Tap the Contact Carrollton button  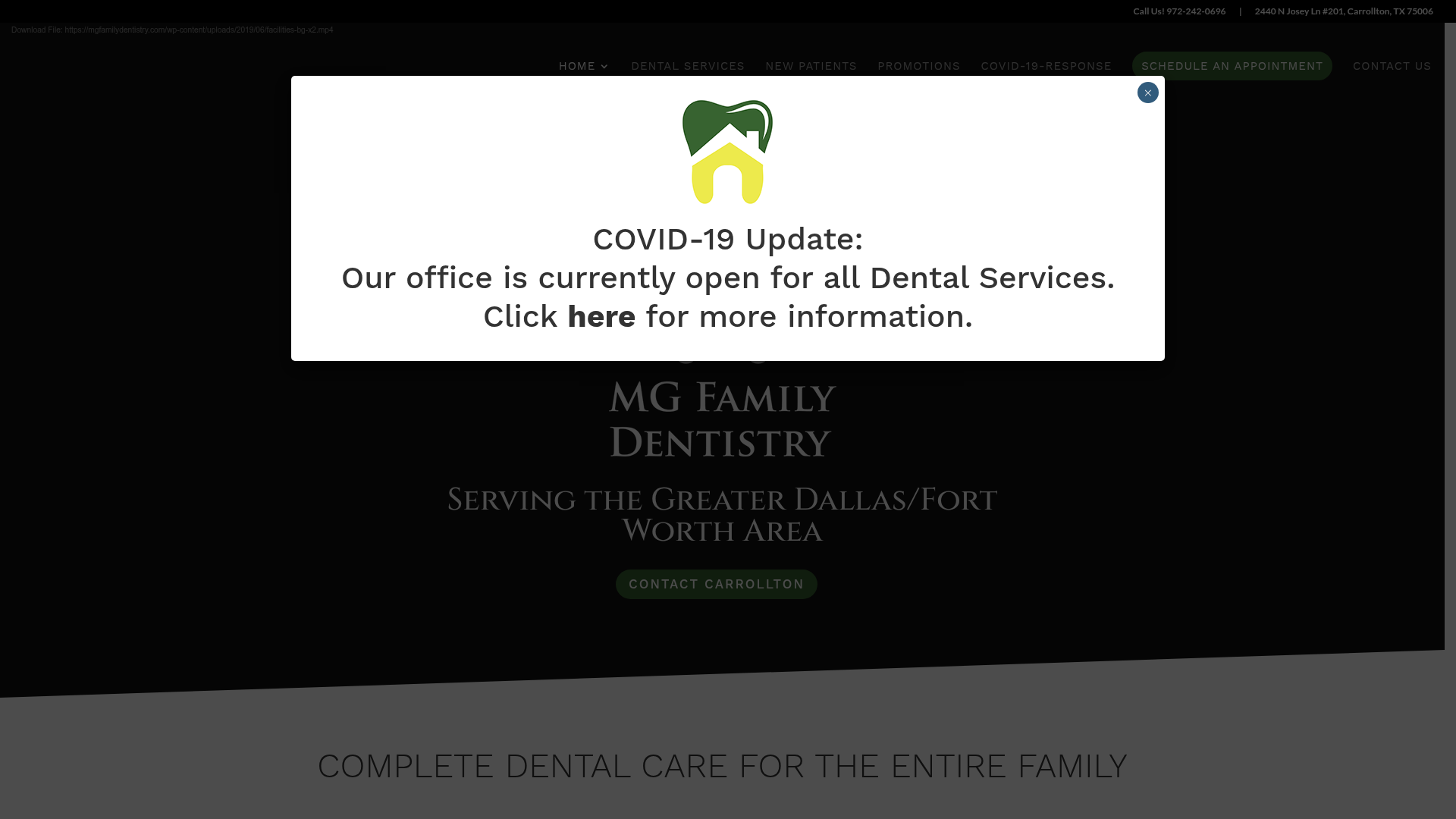coord(716,584)
